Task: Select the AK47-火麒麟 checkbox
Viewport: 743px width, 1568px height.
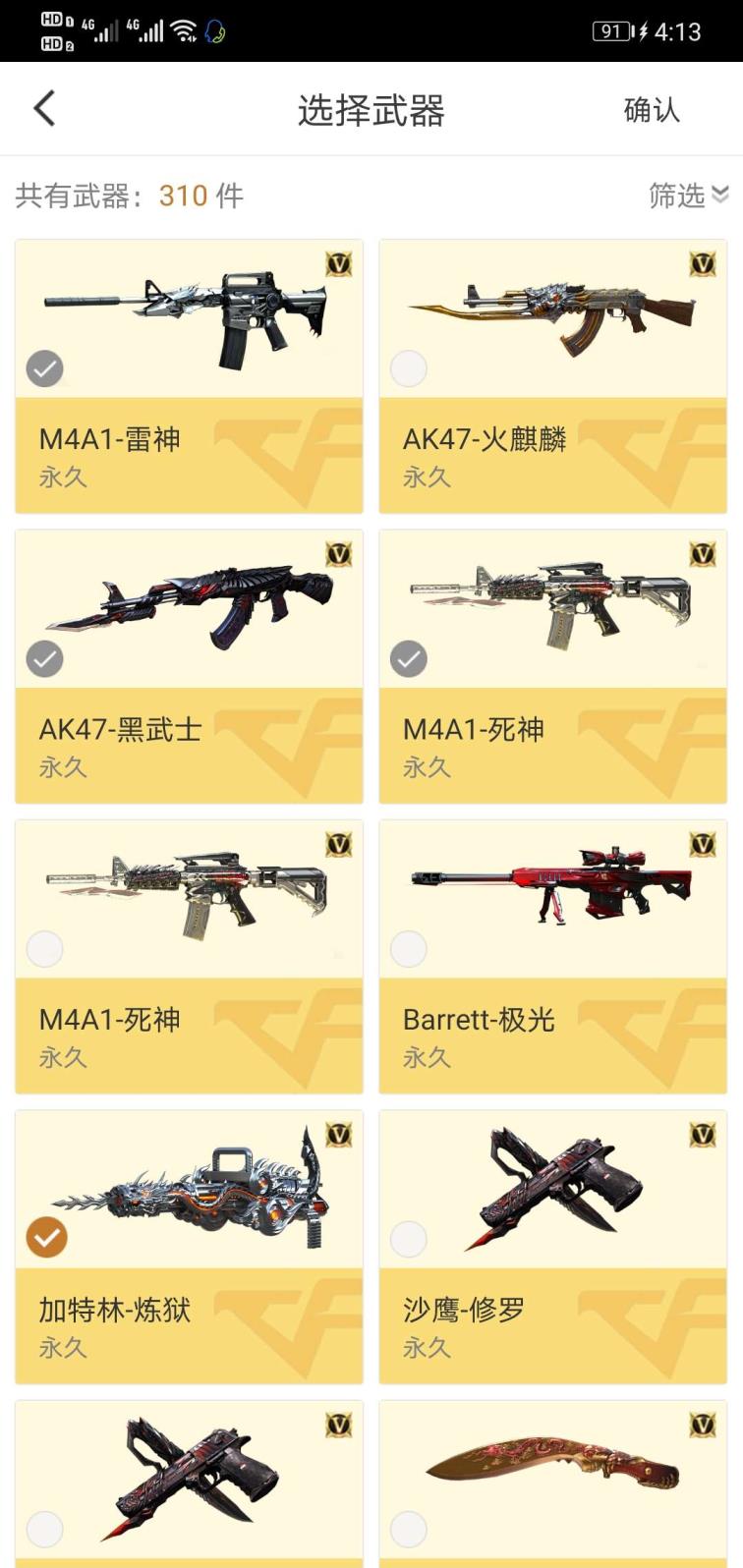Action: (x=408, y=369)
